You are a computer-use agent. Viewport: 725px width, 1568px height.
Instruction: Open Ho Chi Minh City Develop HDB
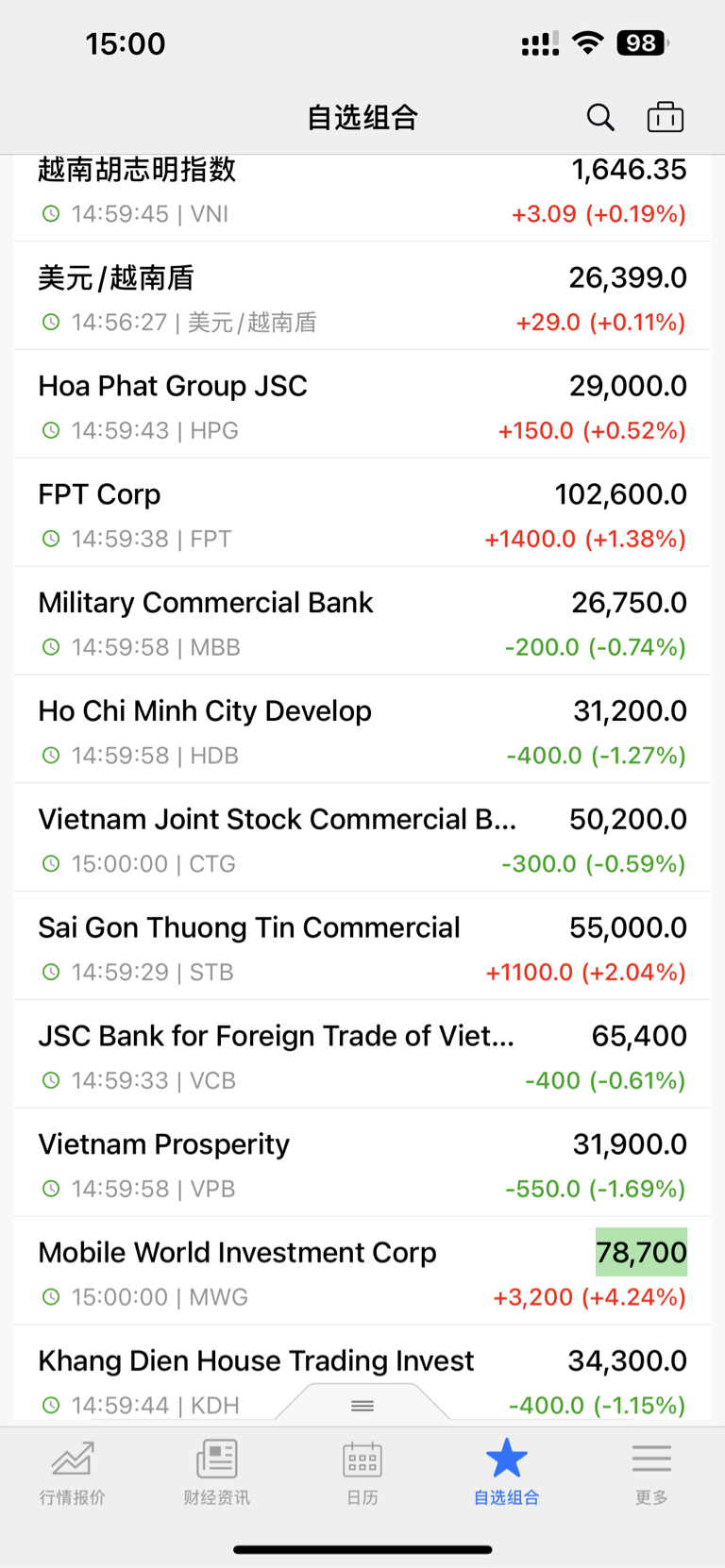[x=362, y=730]
